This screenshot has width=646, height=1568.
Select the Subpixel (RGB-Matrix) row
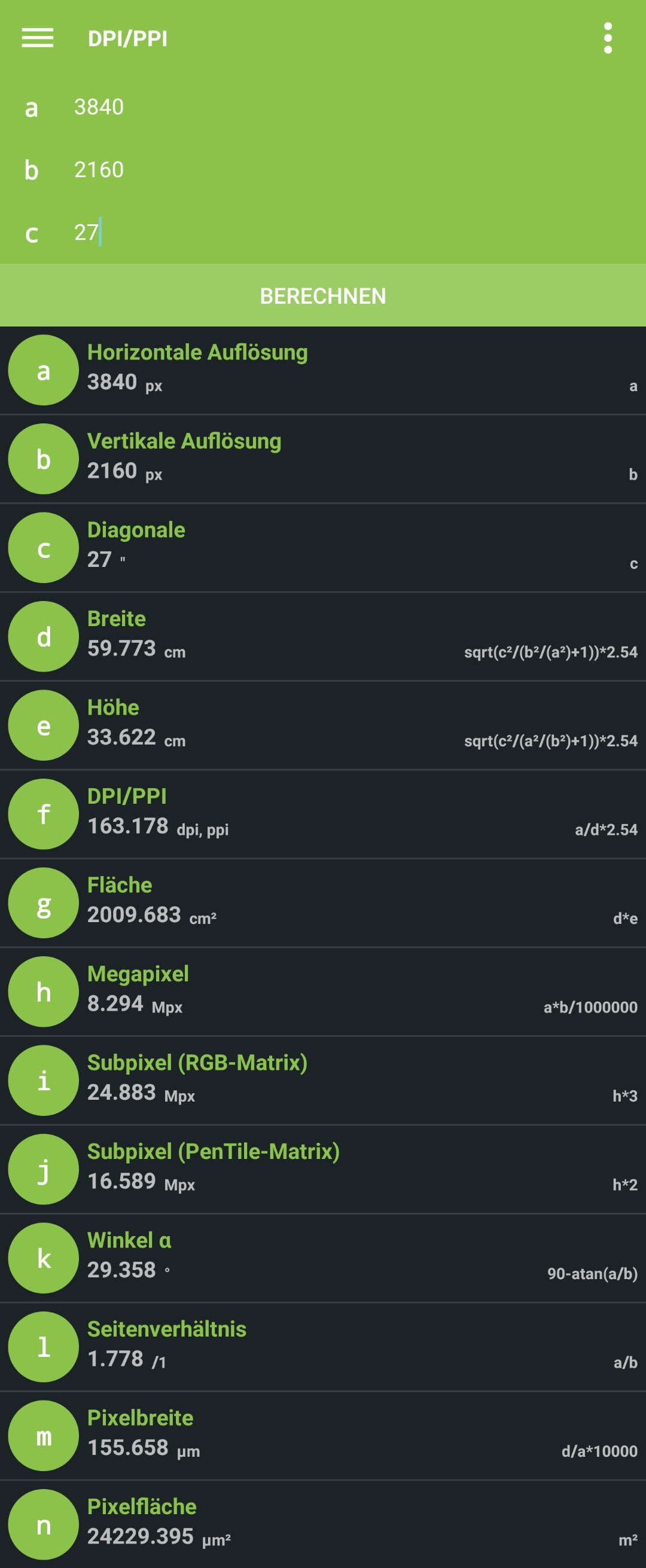322,1081
